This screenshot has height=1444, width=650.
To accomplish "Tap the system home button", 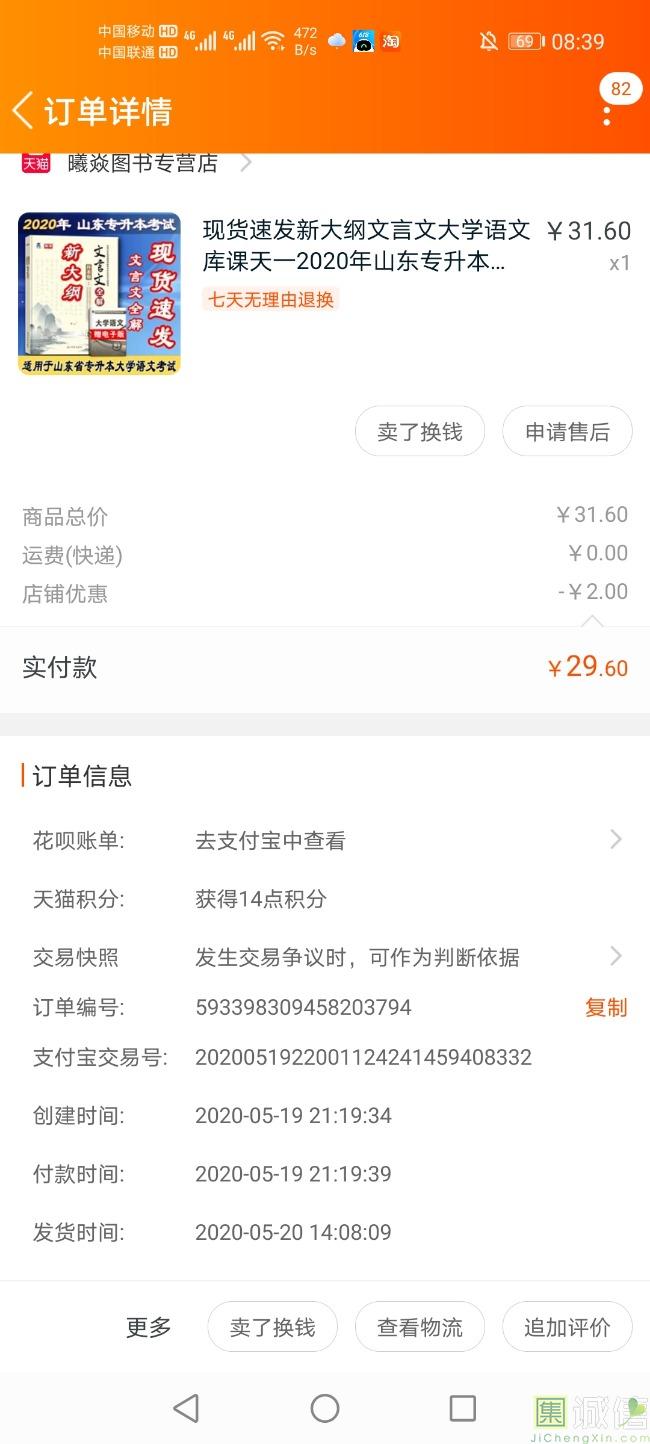I will (x=325, y=1408).
